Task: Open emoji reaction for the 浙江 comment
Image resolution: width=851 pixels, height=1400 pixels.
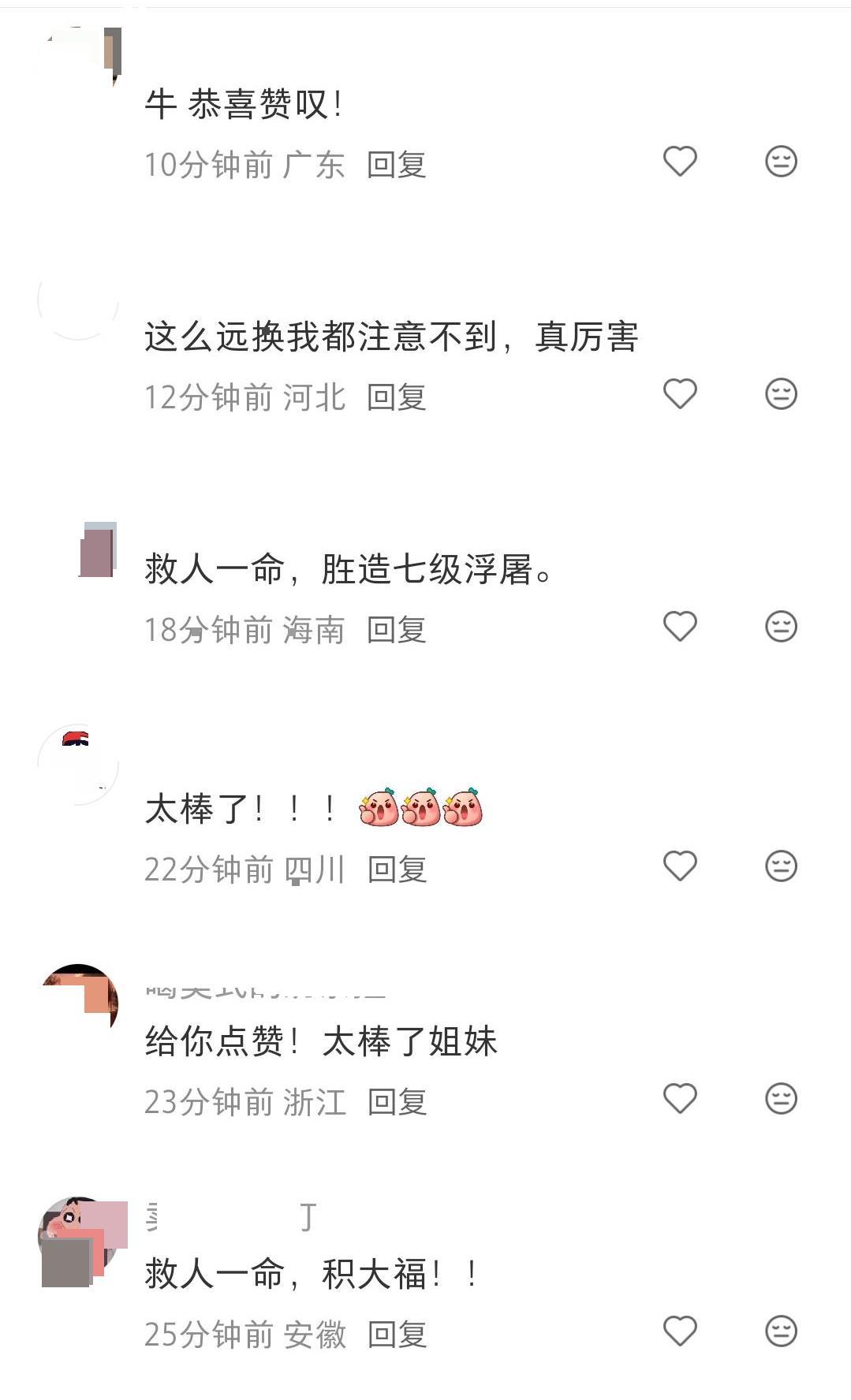Action: (782, 1095)
